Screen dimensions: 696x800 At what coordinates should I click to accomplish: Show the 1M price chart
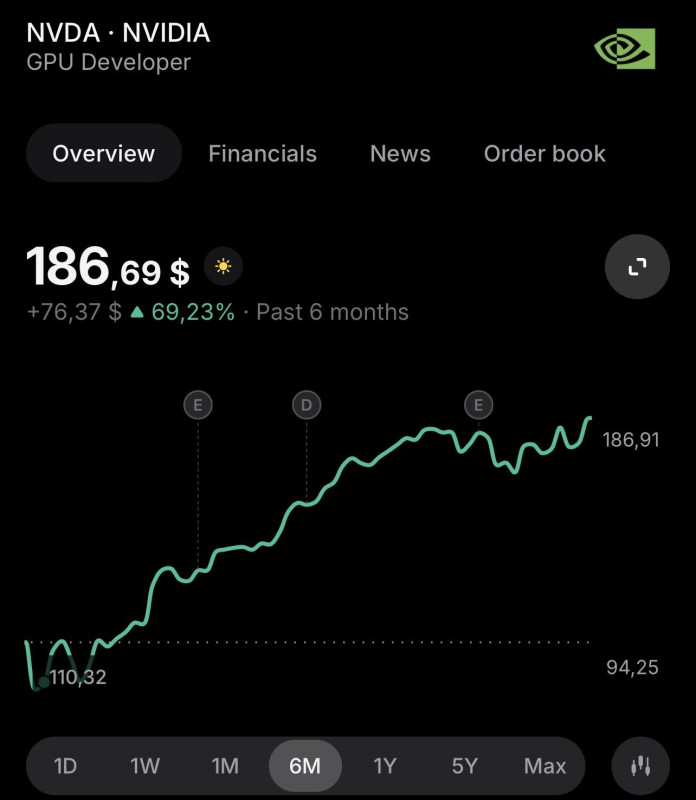point(225,766)
